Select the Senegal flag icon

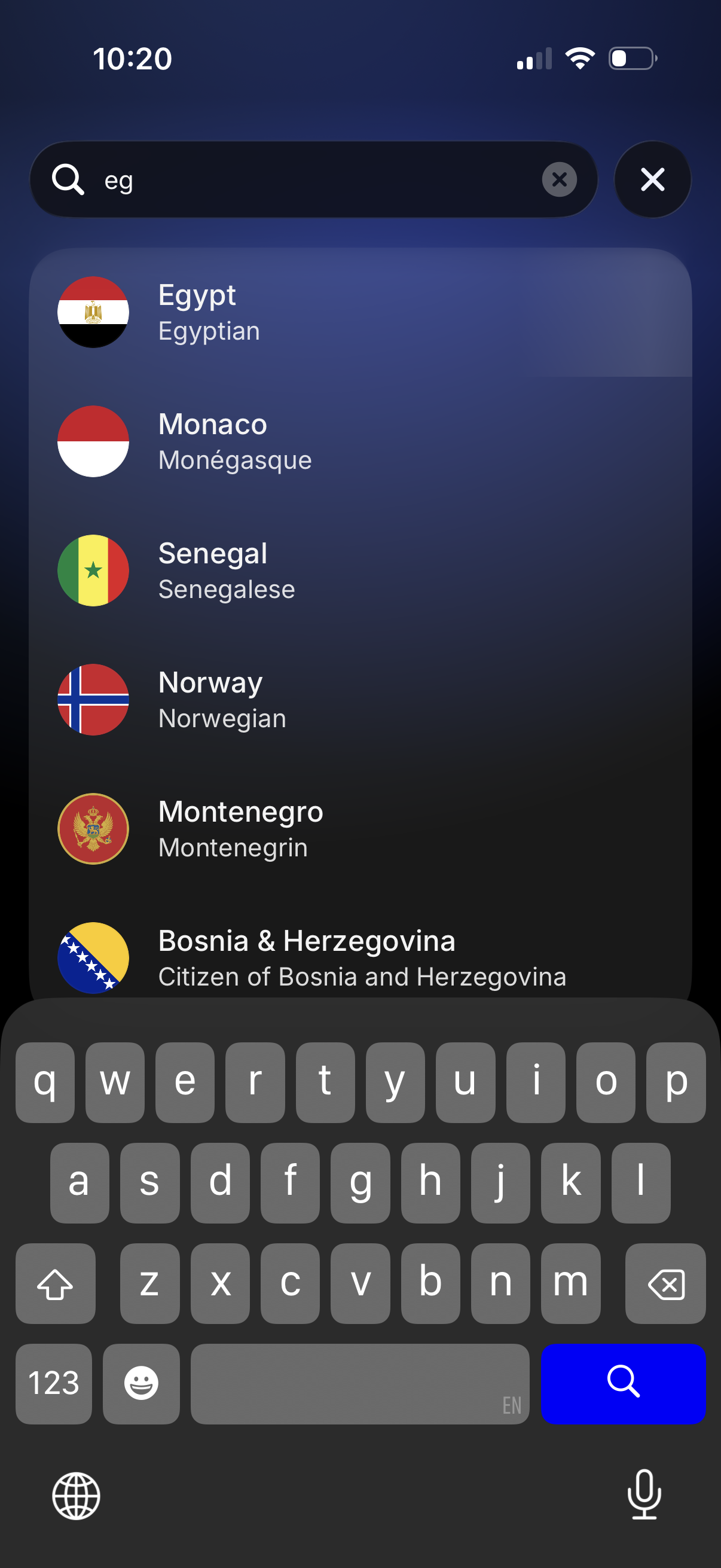93,570
